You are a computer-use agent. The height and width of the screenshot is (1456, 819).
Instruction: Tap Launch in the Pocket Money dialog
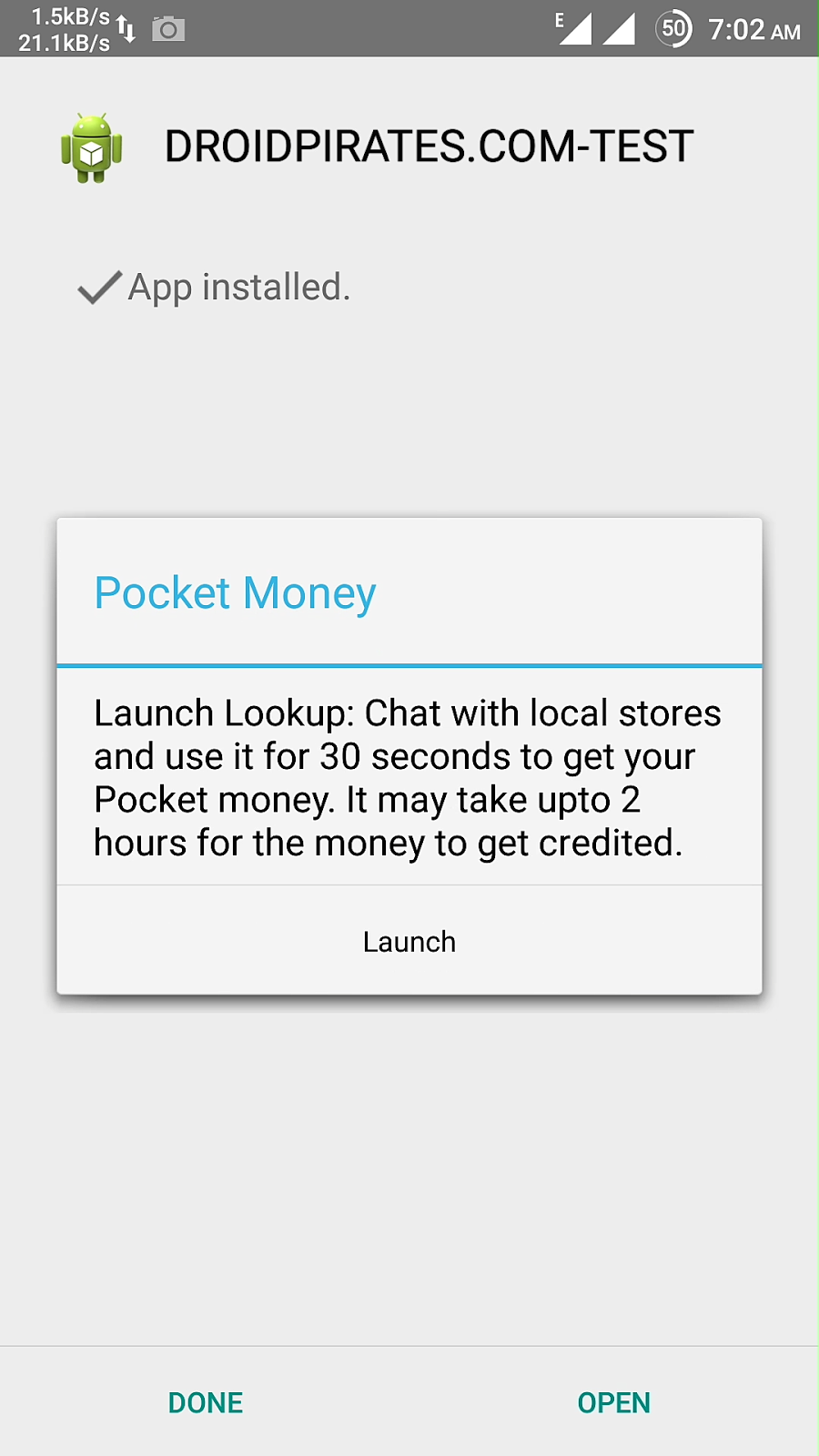coord(409,941)
